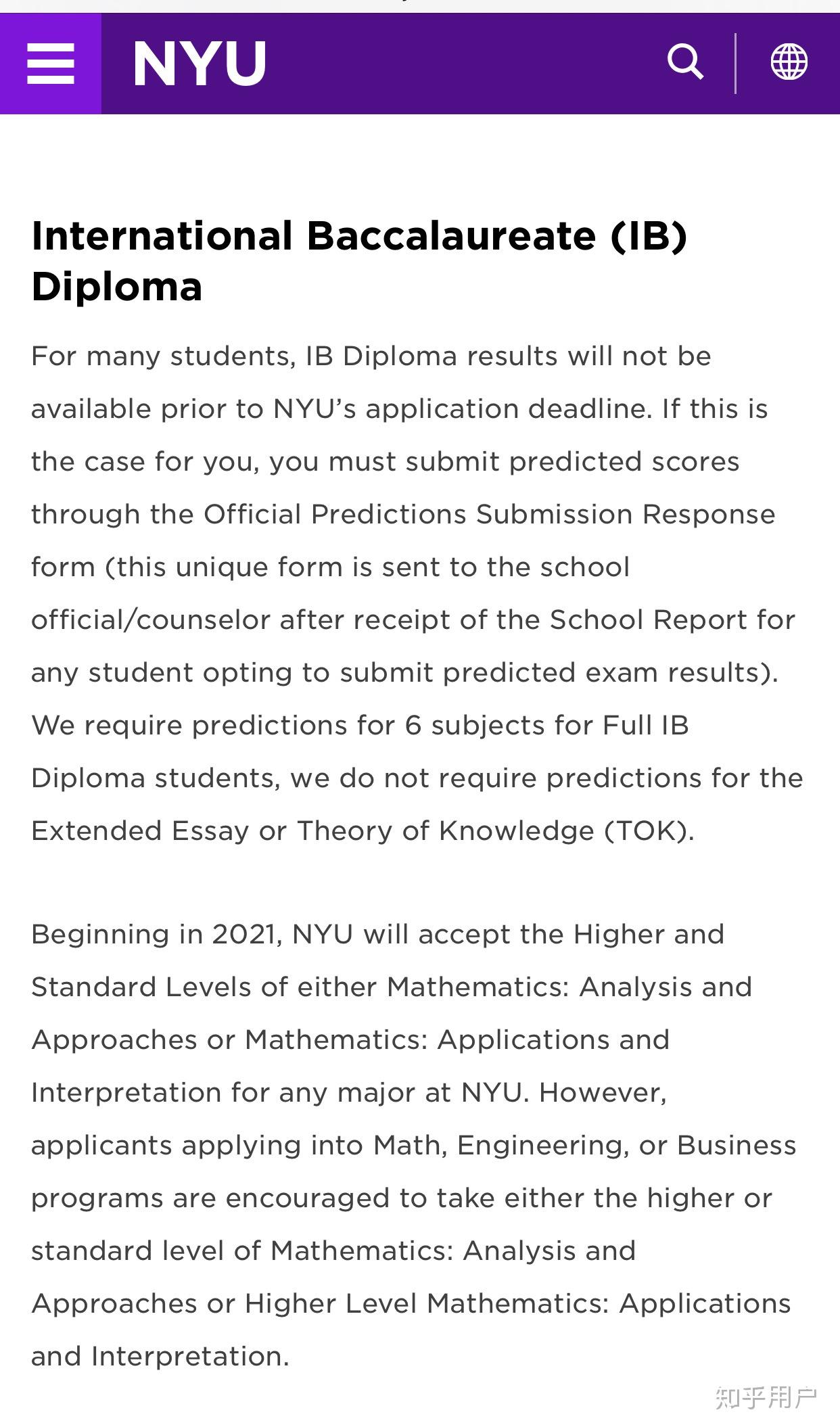
Task: Click the Official Predictions Submission Response form mention
Action: (x=487, y=514)
